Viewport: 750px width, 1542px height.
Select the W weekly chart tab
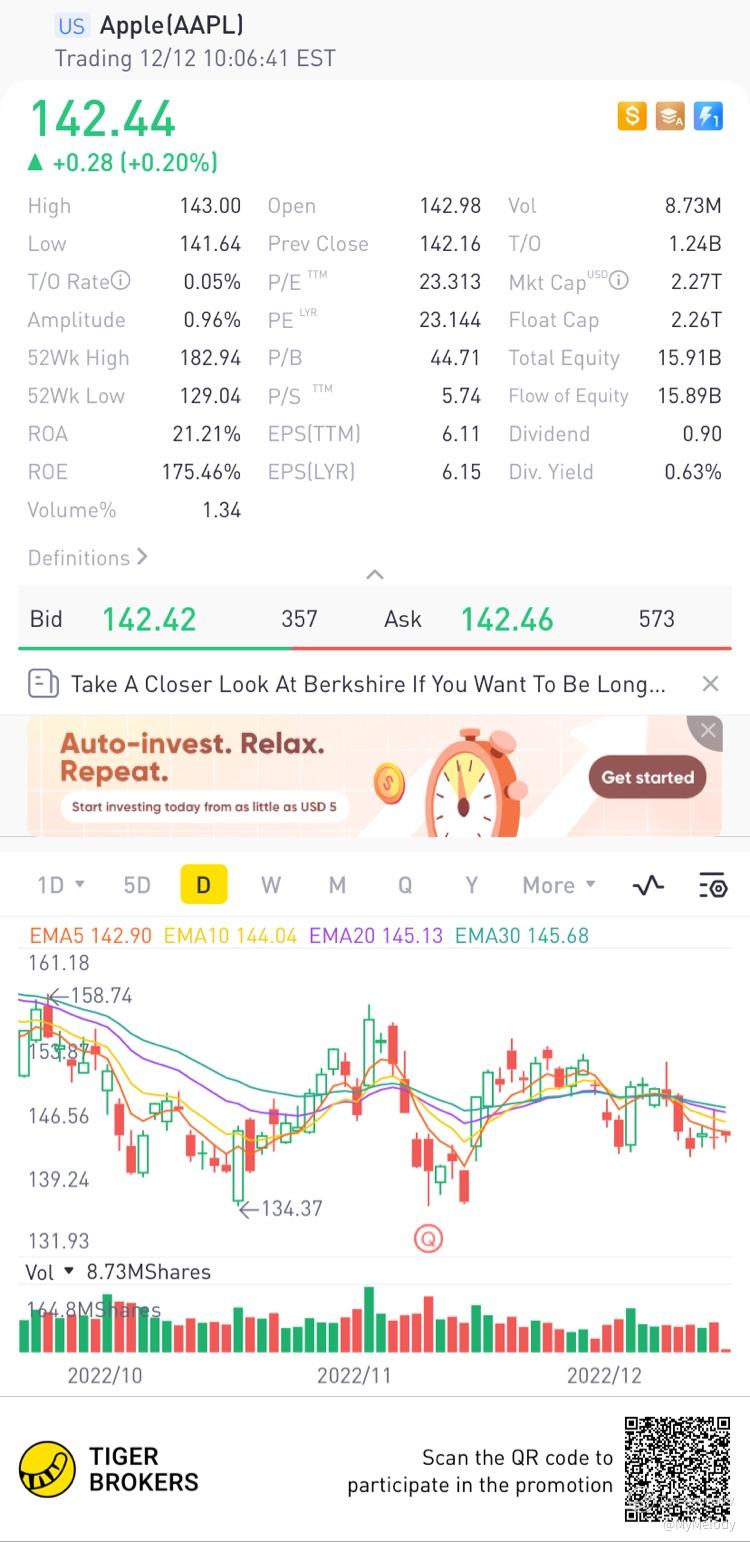pos(270,885)
